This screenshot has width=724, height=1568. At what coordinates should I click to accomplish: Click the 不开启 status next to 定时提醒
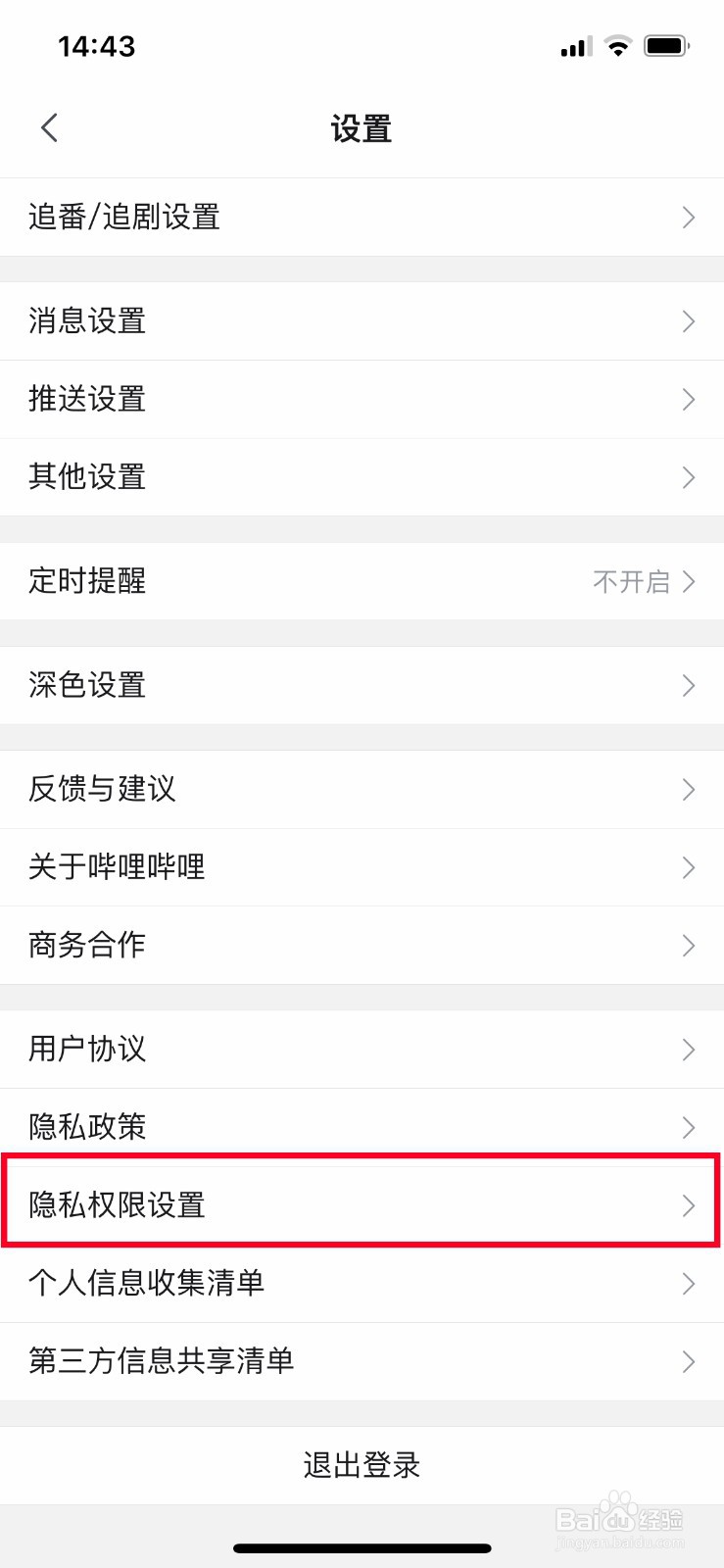pyautogui.click(x=631, y=581)
